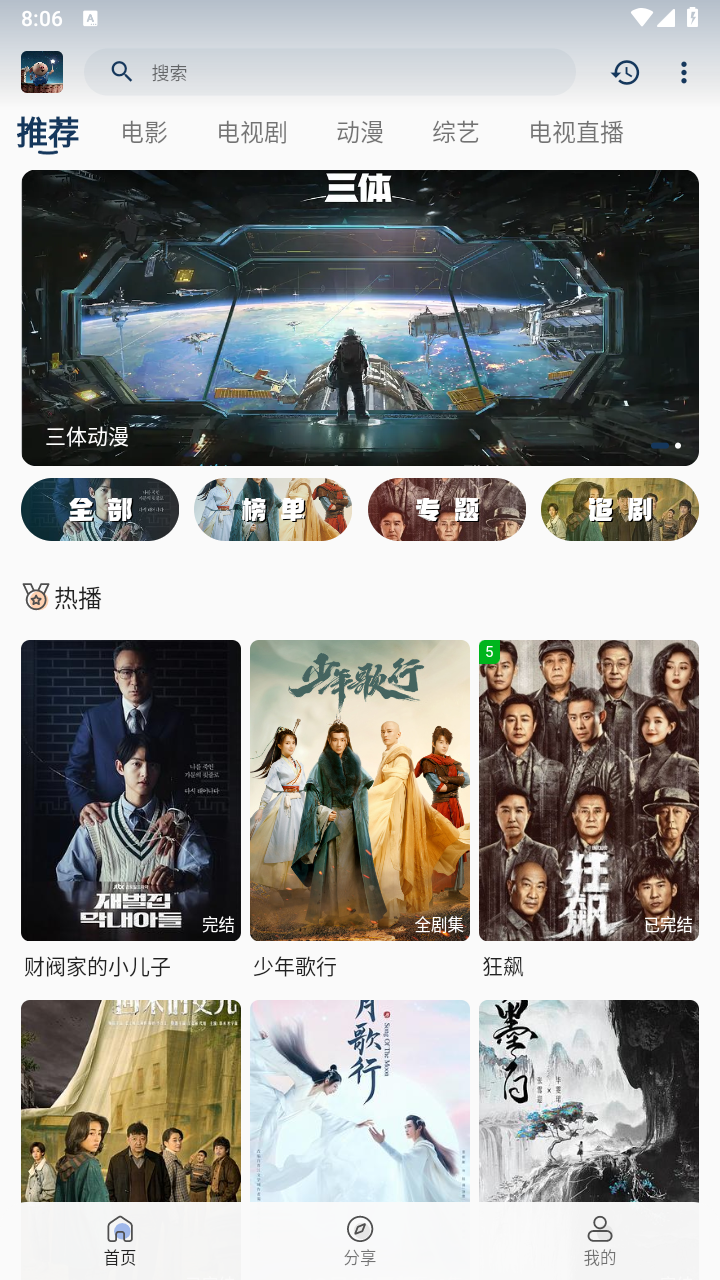Viewport: 720px width, 1280px height.
Task: Select the 动漫 tab
Action: (x=360, y=132)
